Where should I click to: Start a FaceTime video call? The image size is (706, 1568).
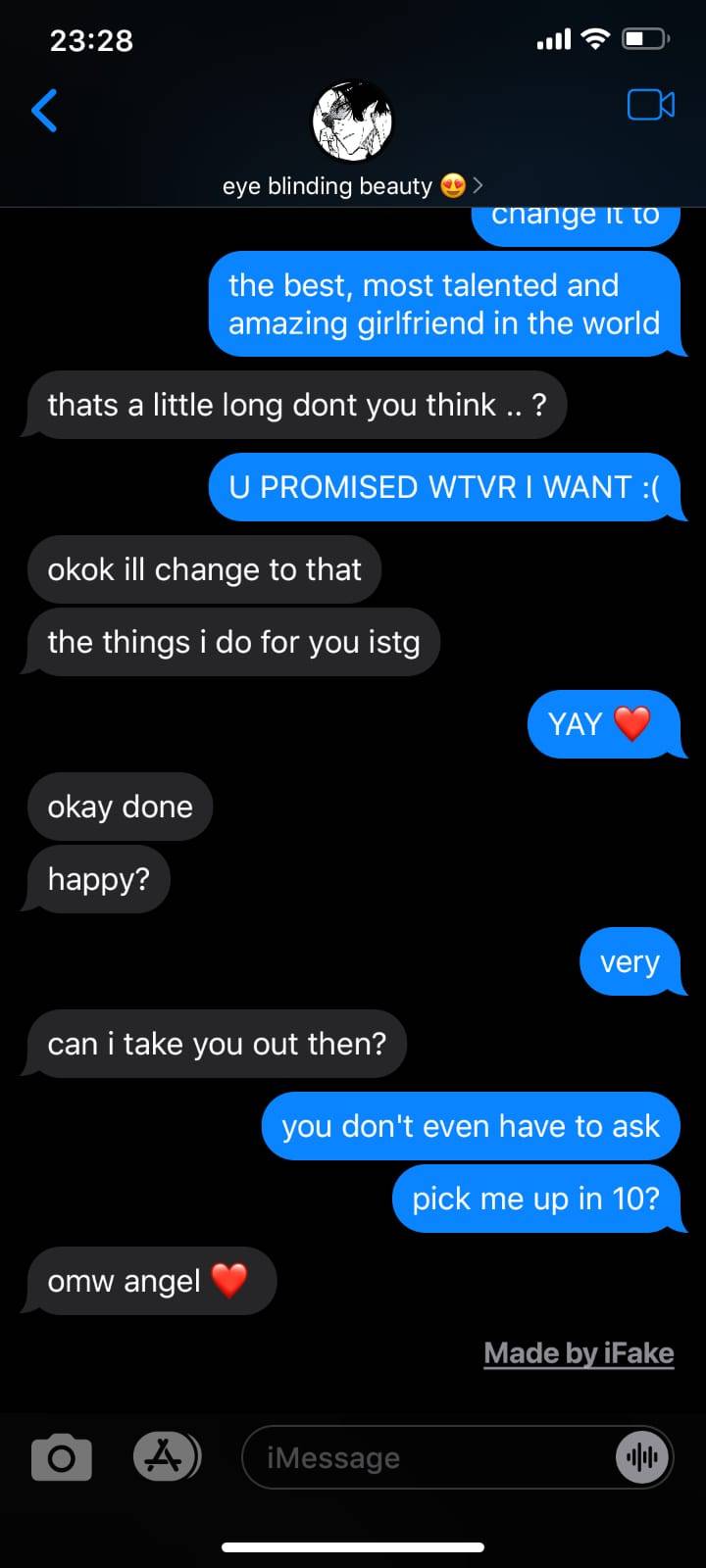tap(650, 105)
